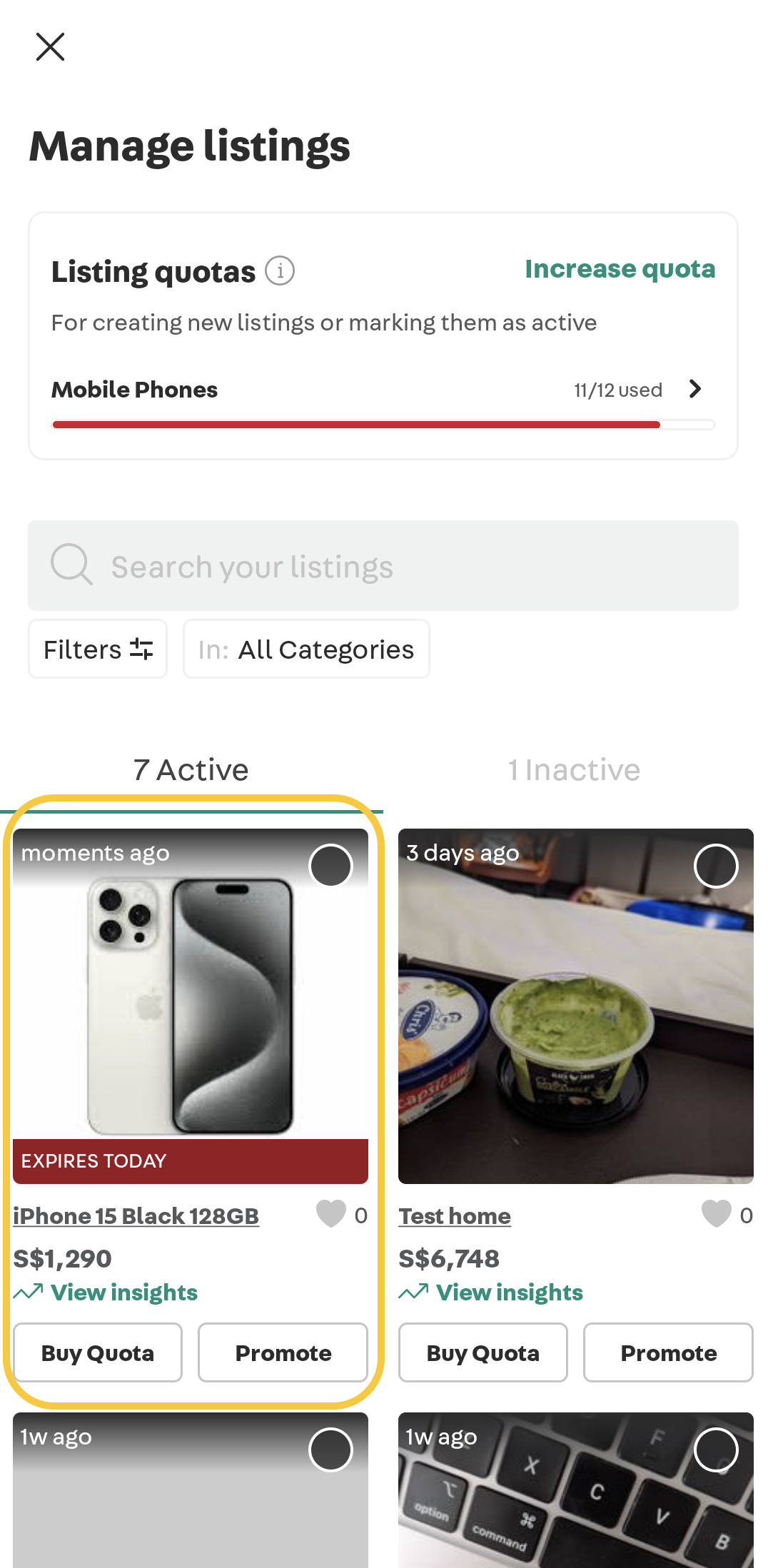The height and width of the screenshot is (1568, 768).
Task: Switch to the Inactive tab
Action: tap(574, 769)
